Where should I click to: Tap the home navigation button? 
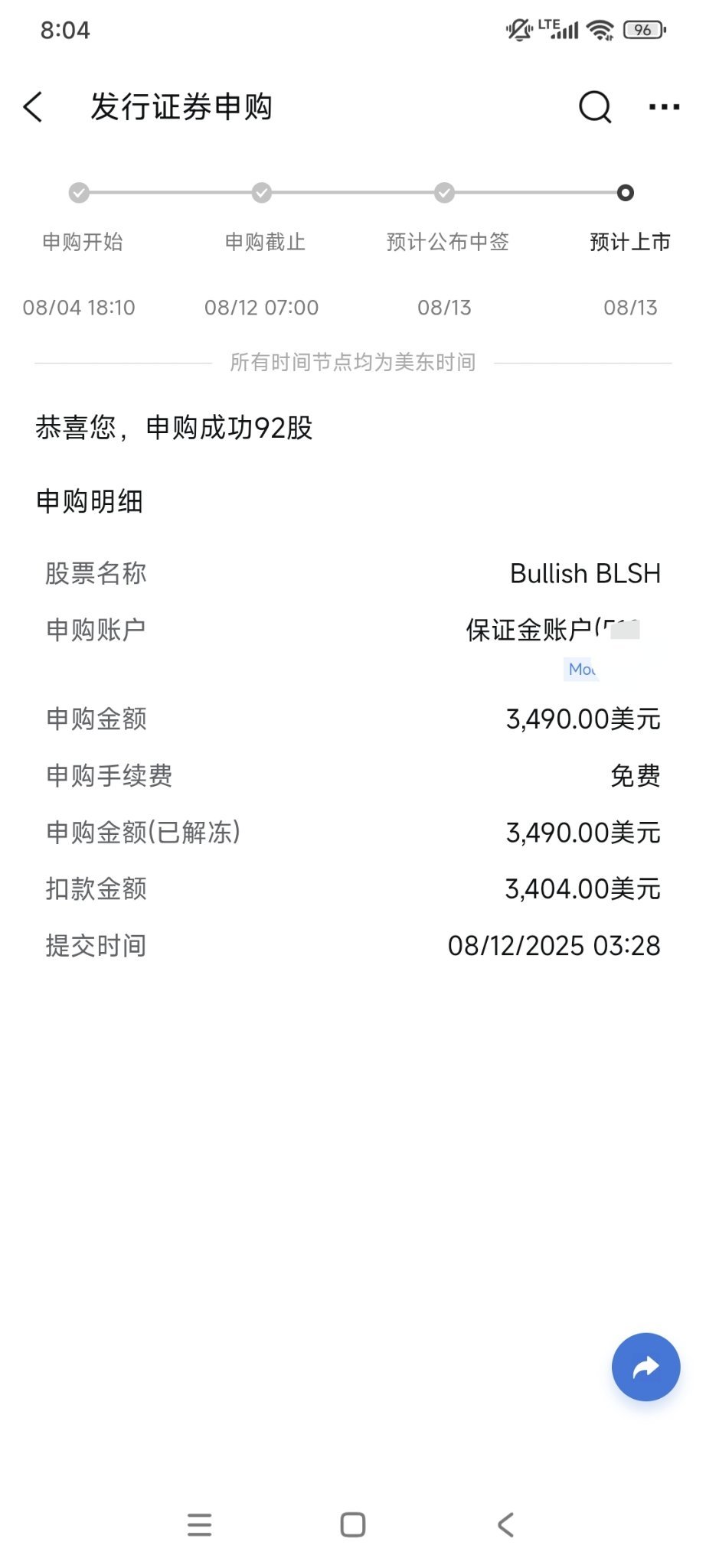point(352,1525)
